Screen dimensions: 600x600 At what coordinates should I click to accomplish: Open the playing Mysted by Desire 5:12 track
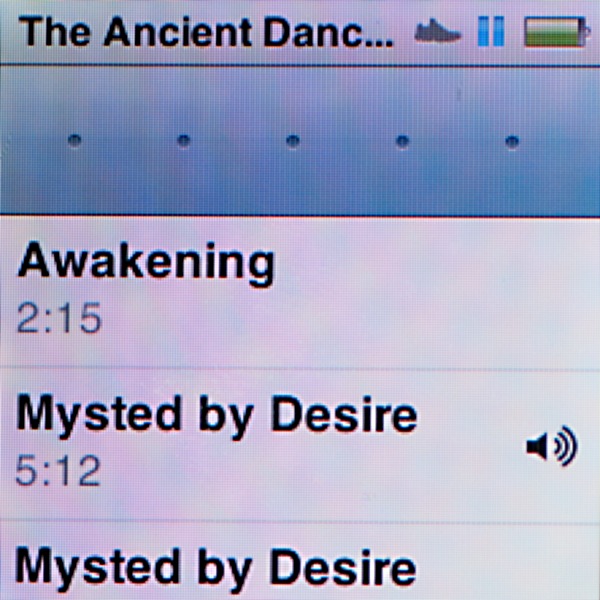click(216, 442)
